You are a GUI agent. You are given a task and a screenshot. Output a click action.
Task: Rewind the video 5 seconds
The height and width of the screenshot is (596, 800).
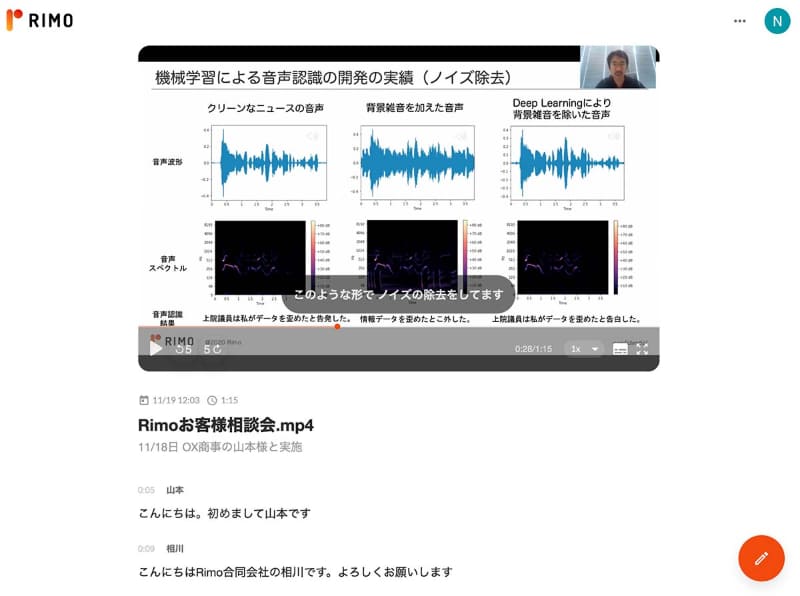tap(184, 349)
